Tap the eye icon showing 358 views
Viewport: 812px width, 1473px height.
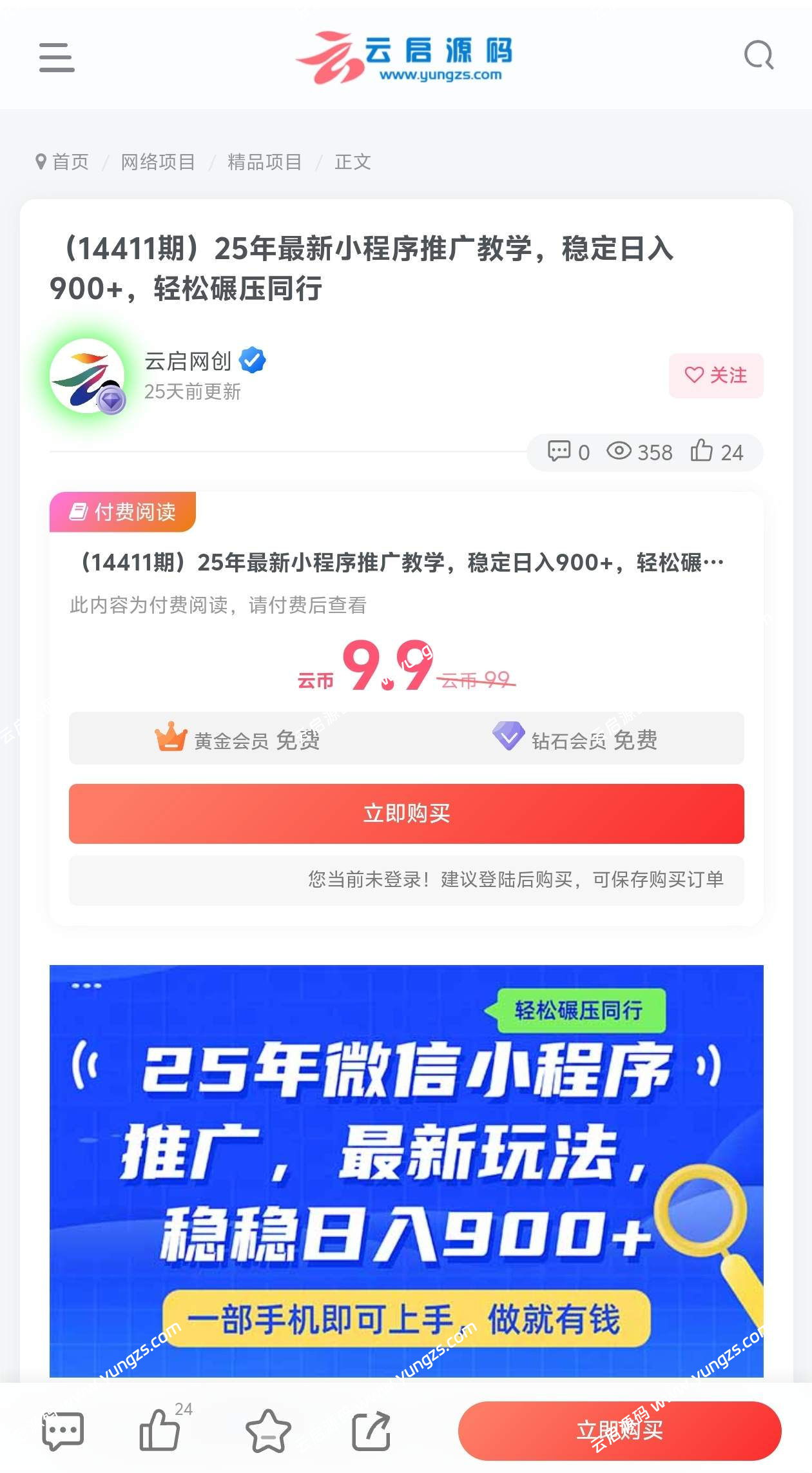(619, 453)
